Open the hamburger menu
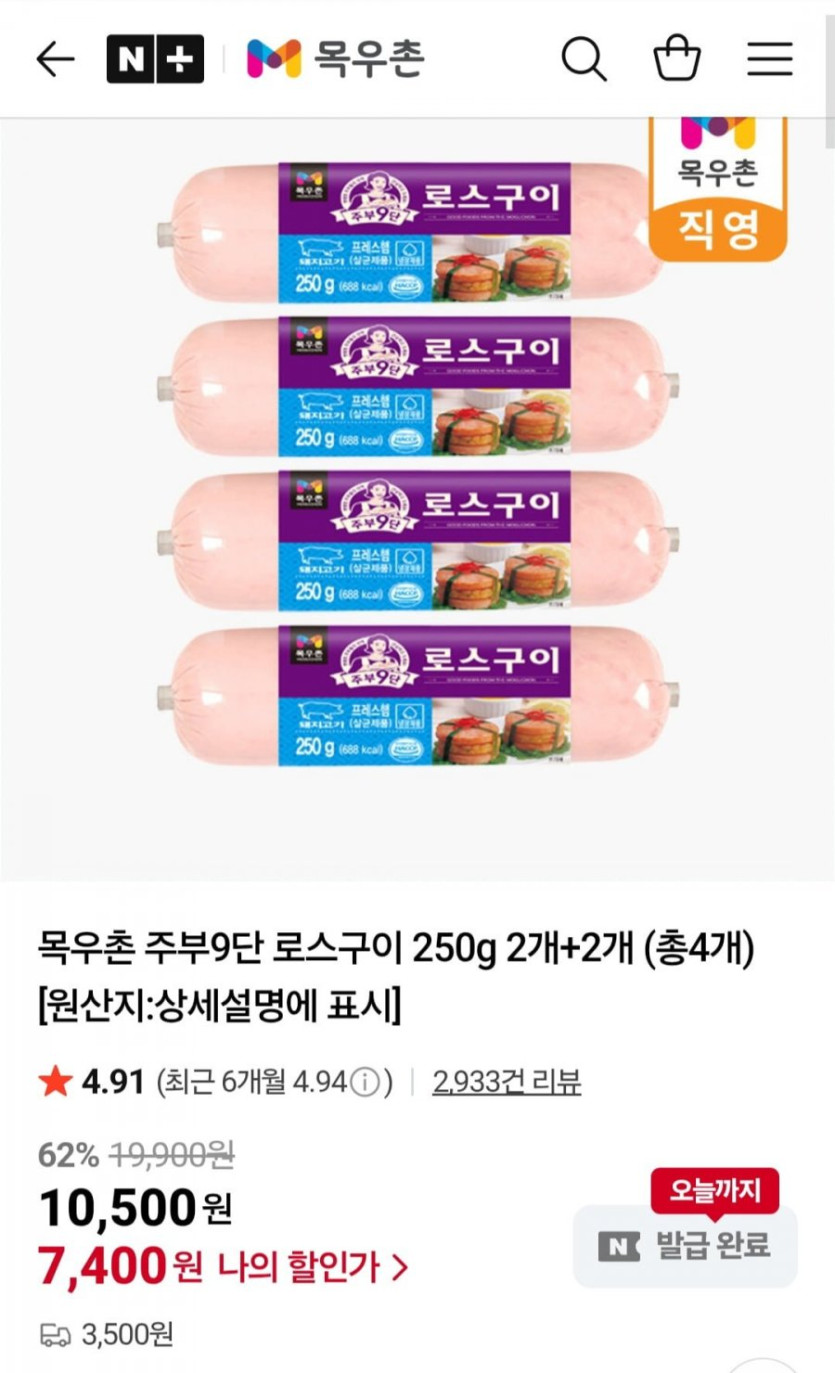This screenshot has height=1373, width=835. tap(770, 60)
